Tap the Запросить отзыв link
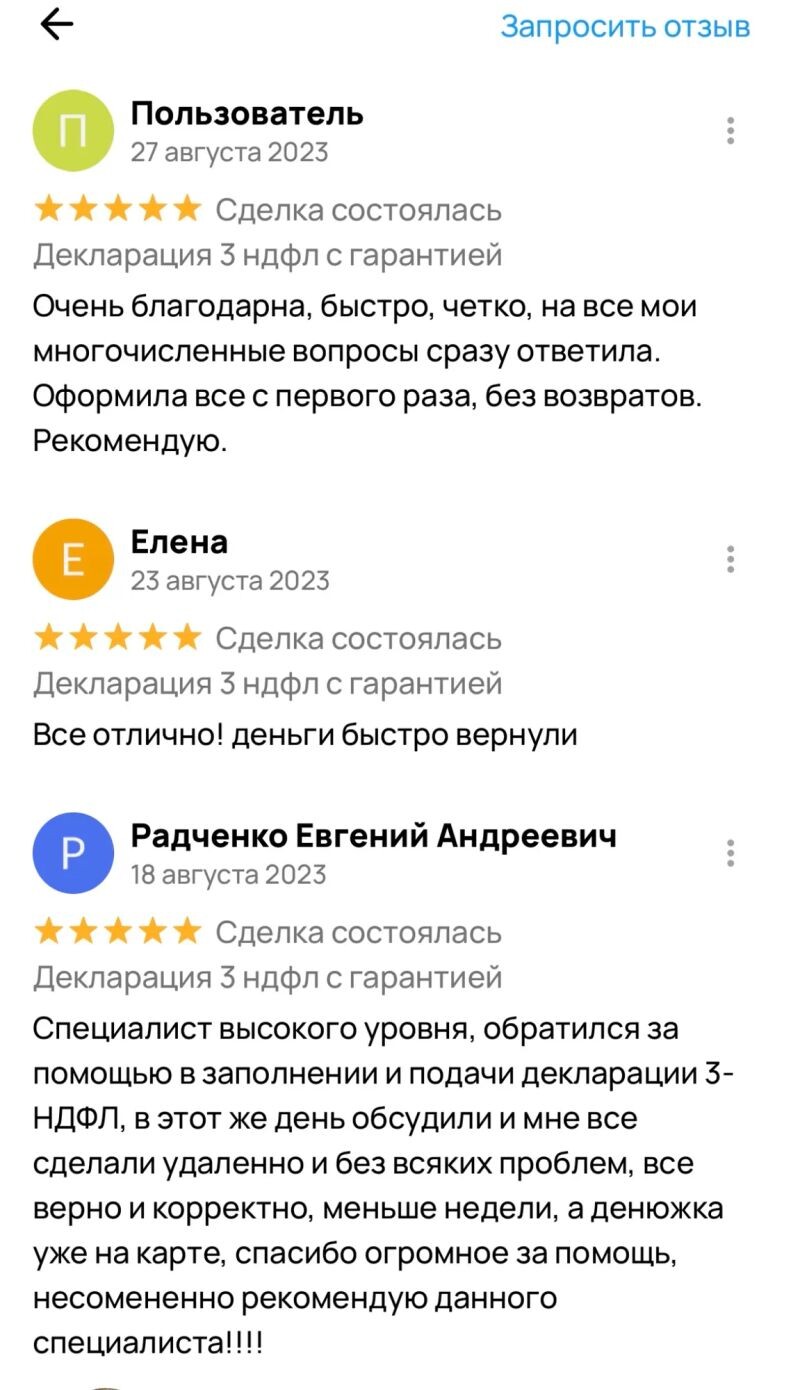 625,26
